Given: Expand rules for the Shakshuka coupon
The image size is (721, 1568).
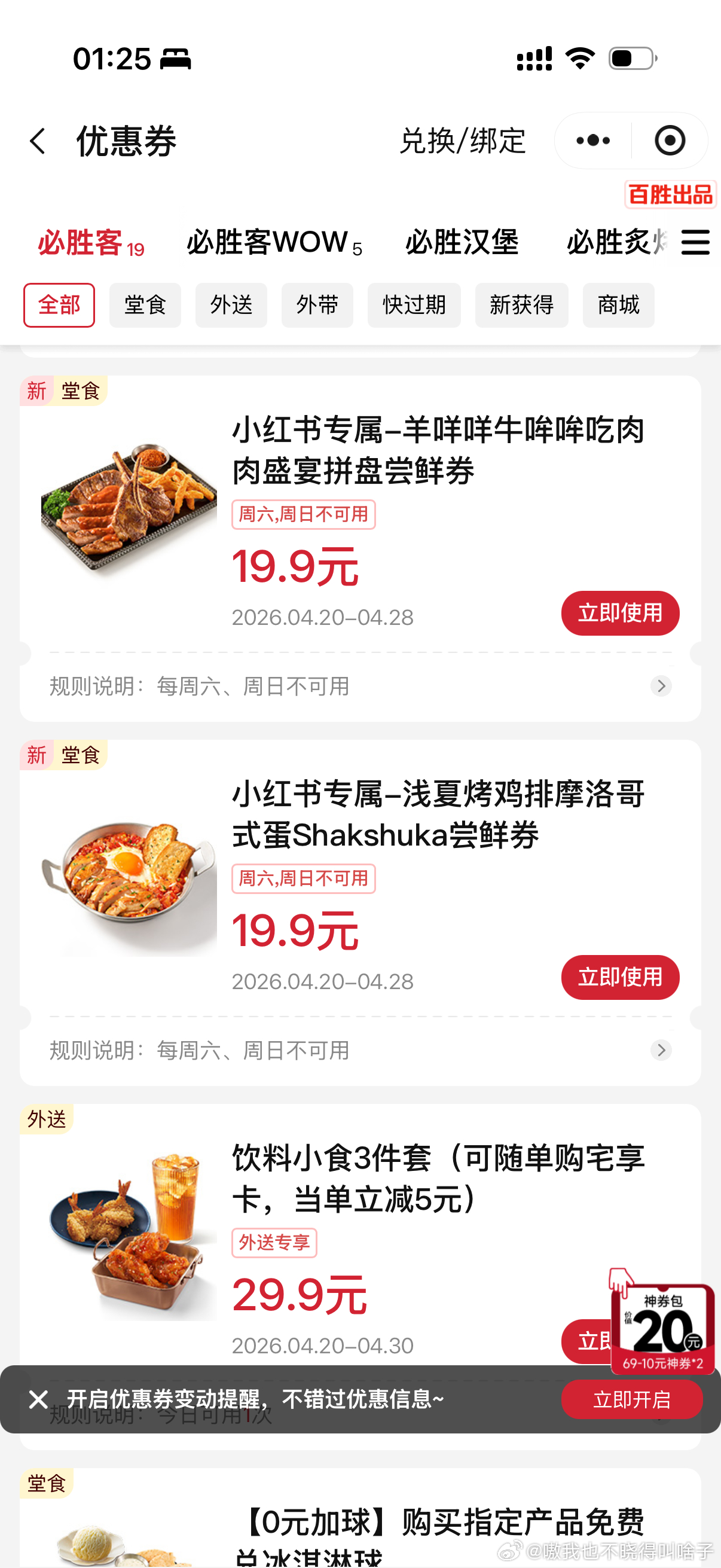Looking at the screenshot, I should coord(661,1050).
